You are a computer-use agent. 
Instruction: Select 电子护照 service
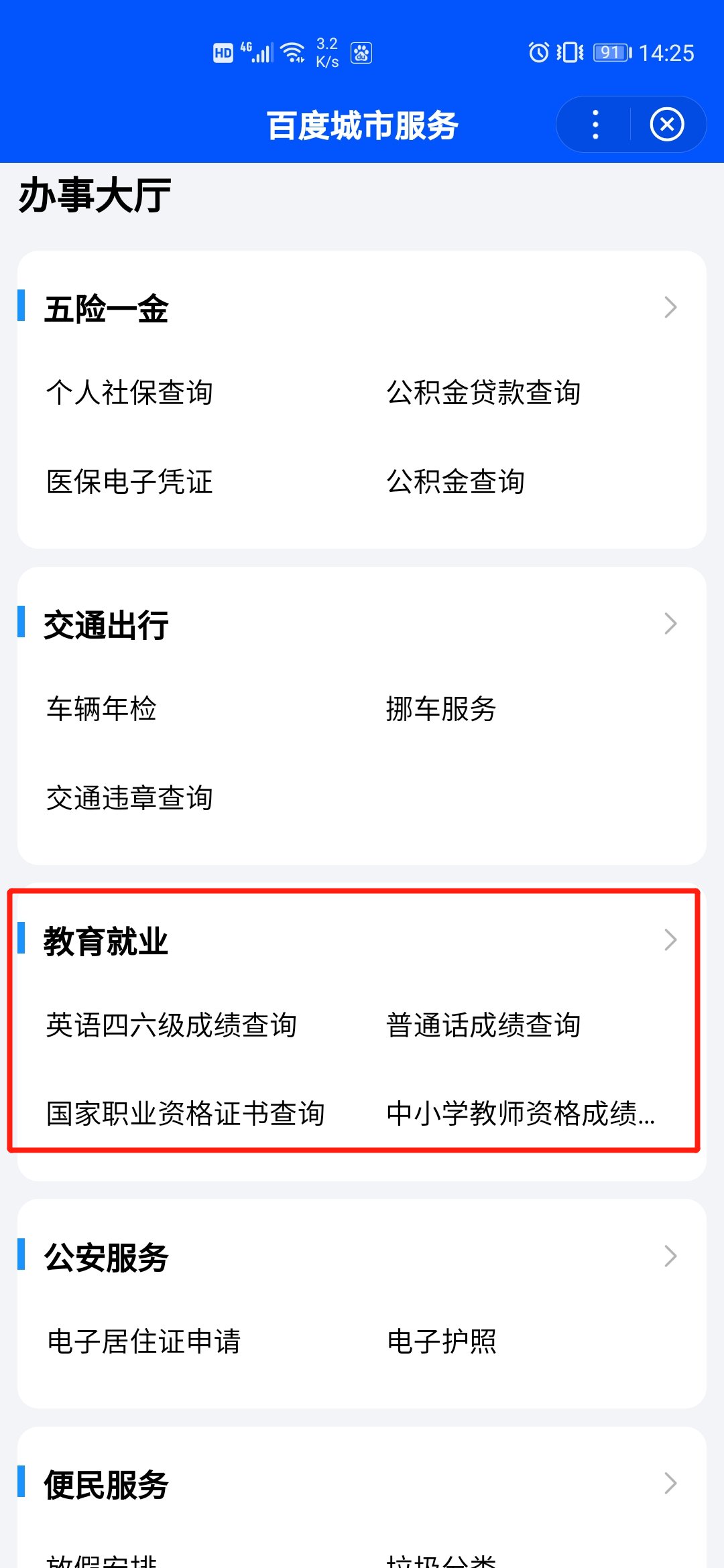(x=441, y=1342)
